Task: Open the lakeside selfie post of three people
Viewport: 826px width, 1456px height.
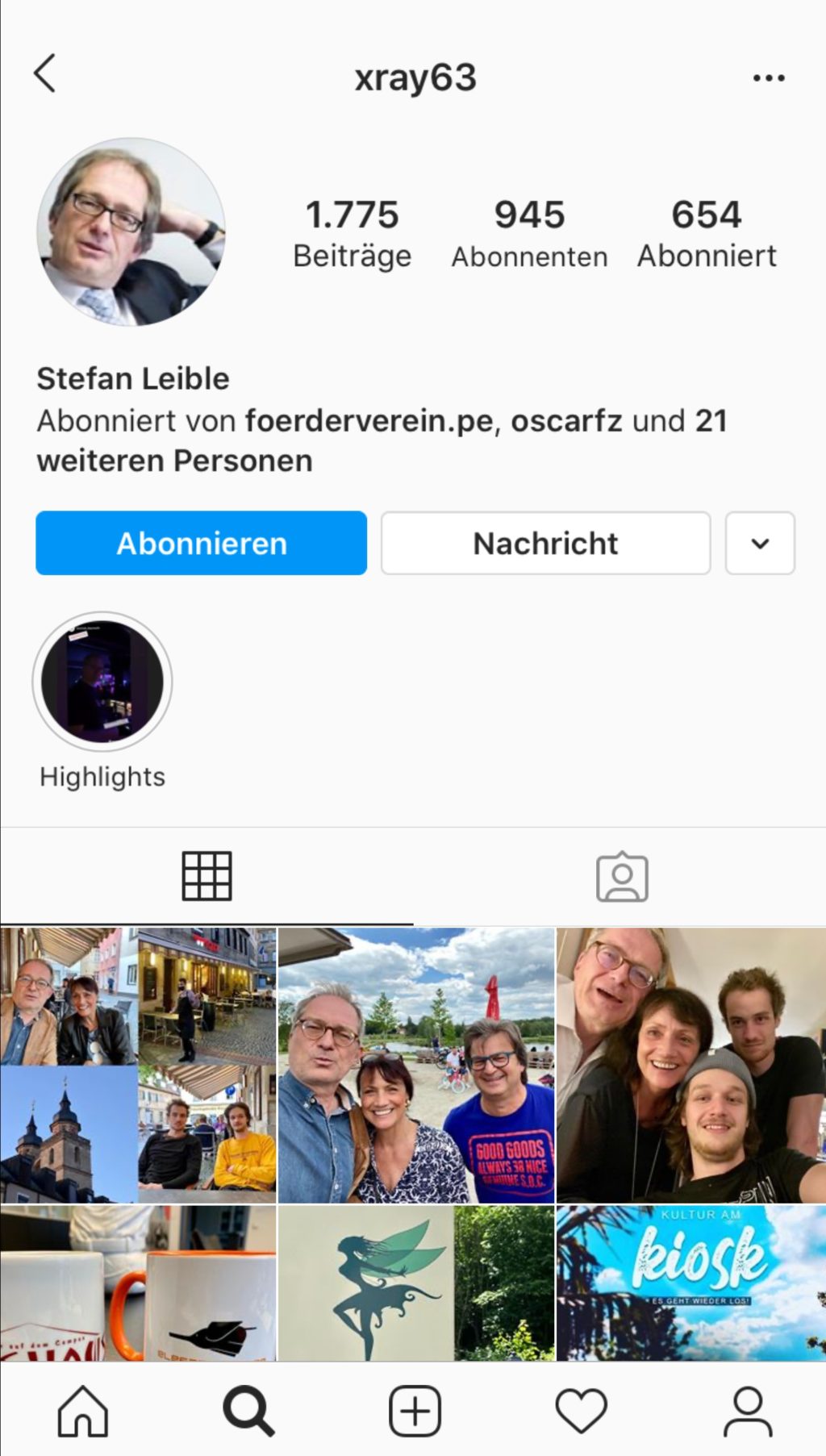Action: pos(416,1065)
